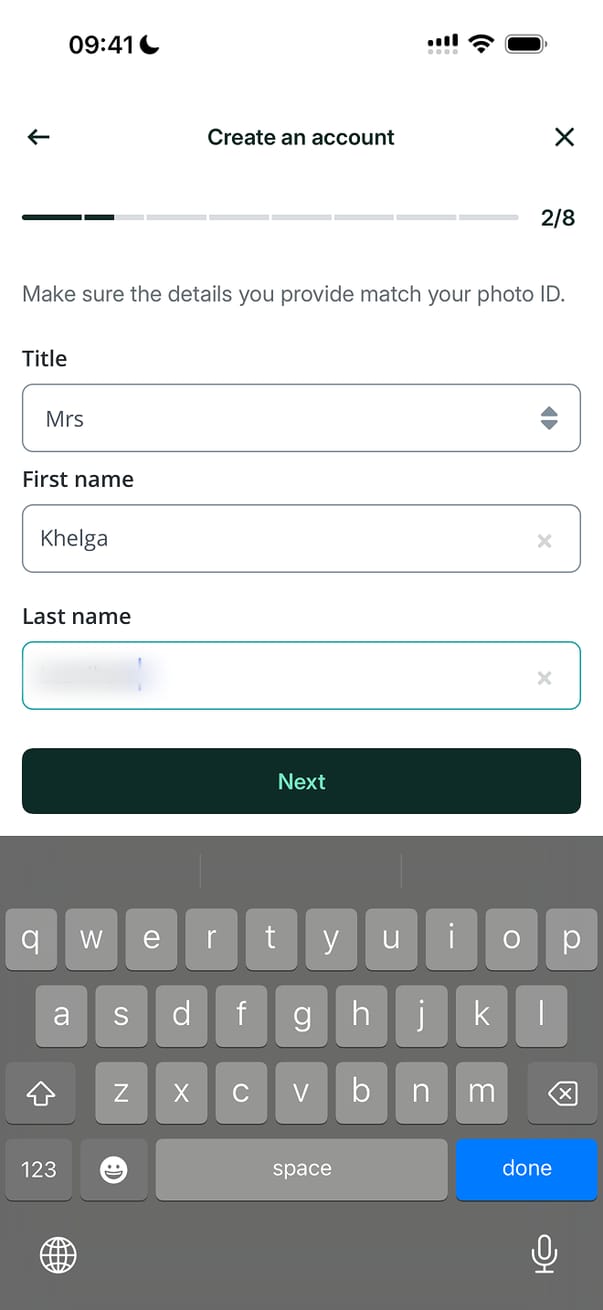Enable shift on the keyboard
The height and width of the screenshot is (1310, 603).
(x=39, y=1094)
